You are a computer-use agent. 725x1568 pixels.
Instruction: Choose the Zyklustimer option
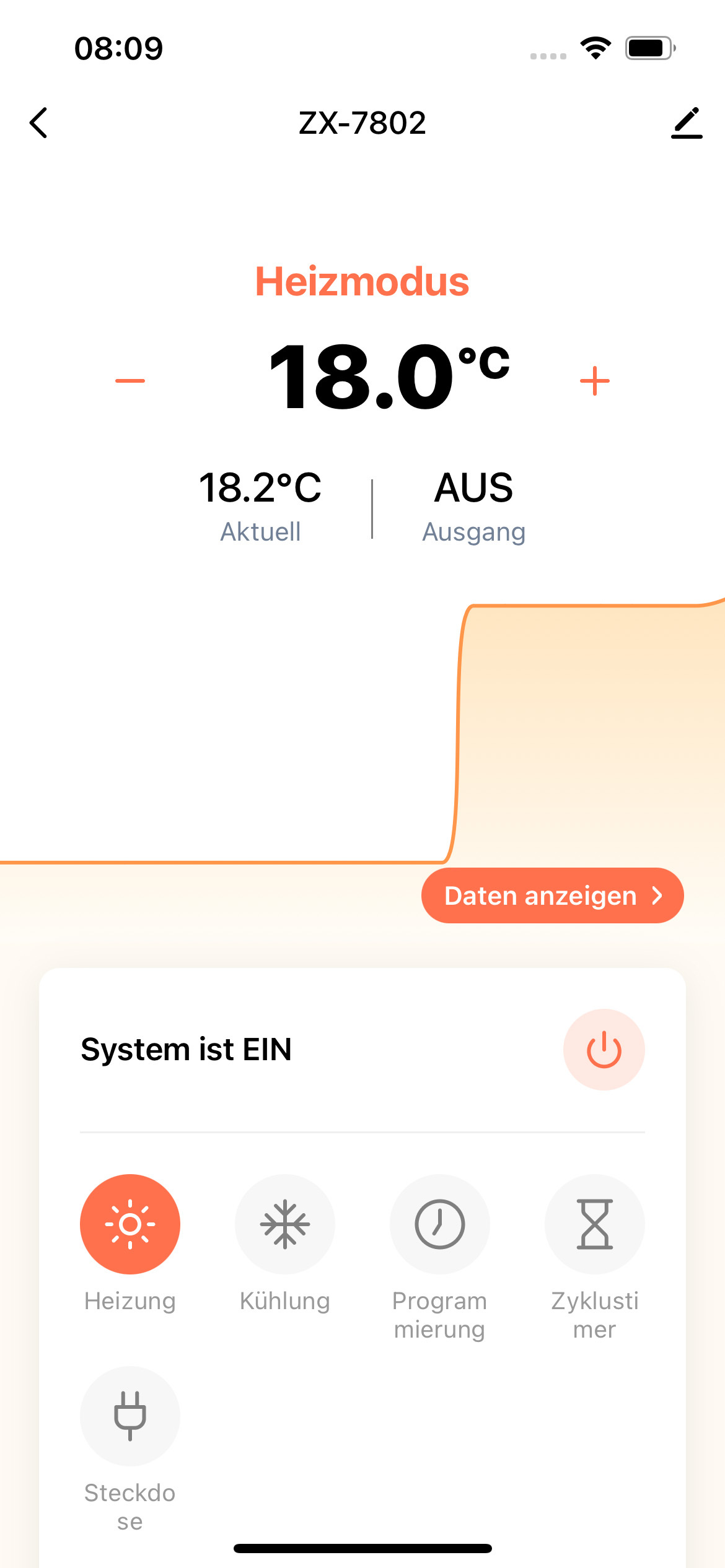[595, 1224]
